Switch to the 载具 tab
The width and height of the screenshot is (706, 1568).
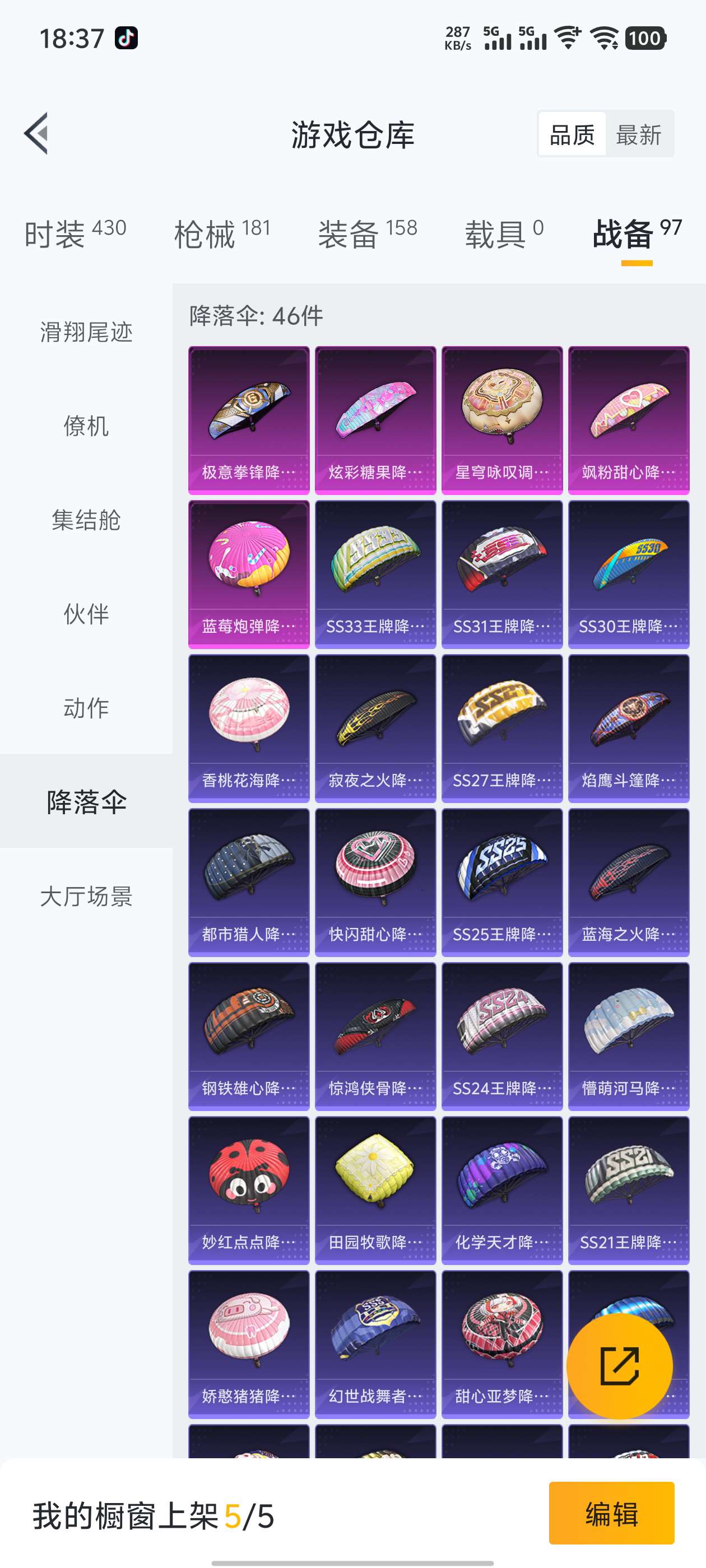click(504, 234)
